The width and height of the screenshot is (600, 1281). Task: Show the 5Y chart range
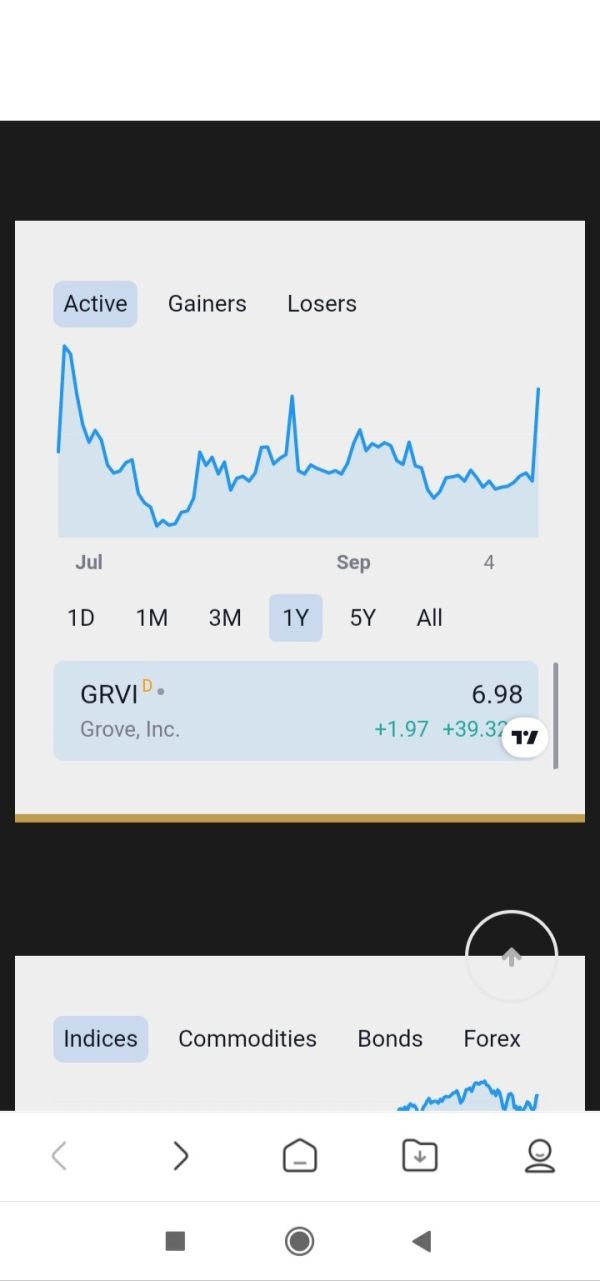click(363, 618)
